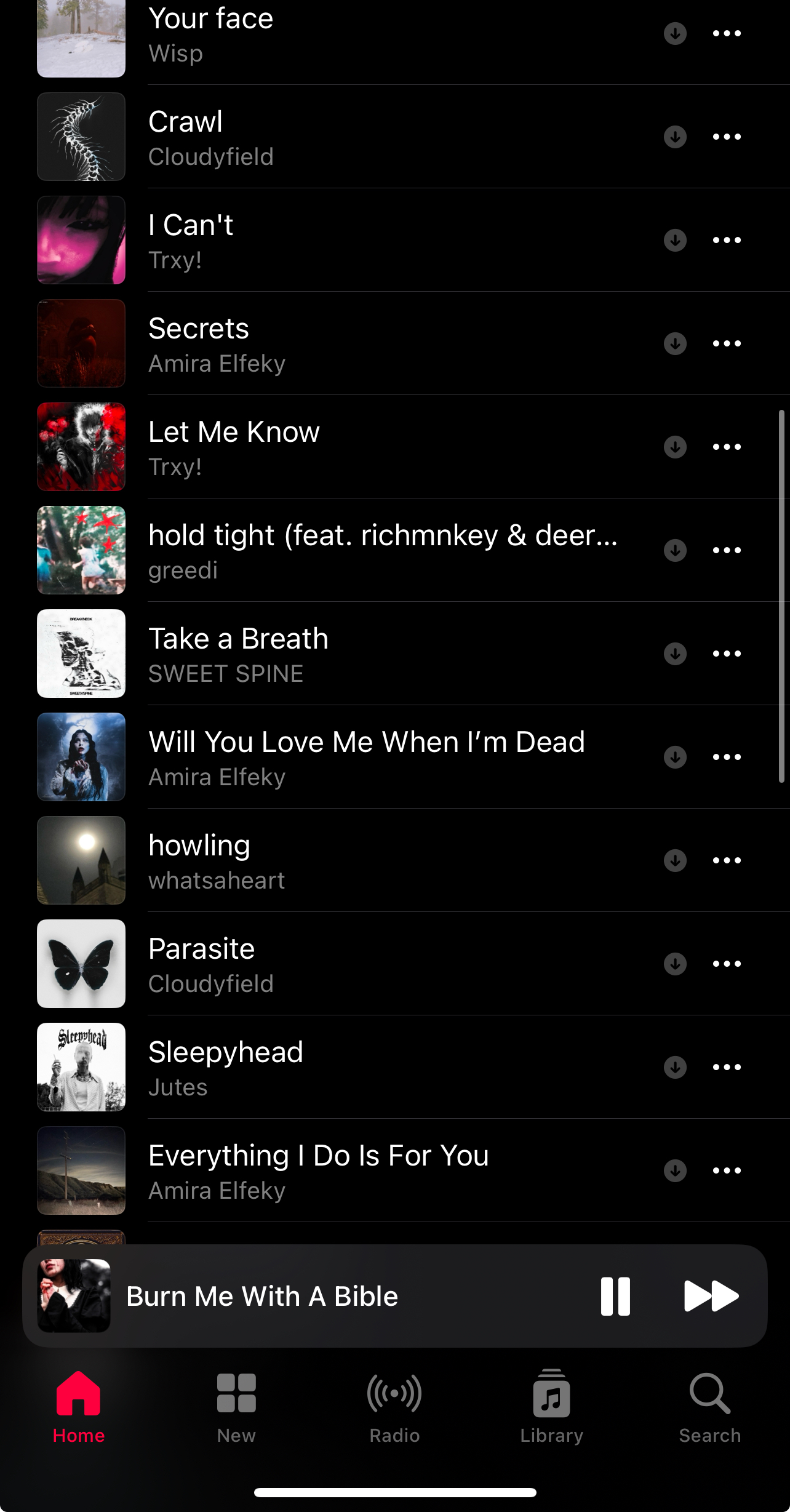The width and height of the screenshot is (790, 1512).
Task: Open the Burn Me With A Bible mini player
Action: [x=308, y=1296]
